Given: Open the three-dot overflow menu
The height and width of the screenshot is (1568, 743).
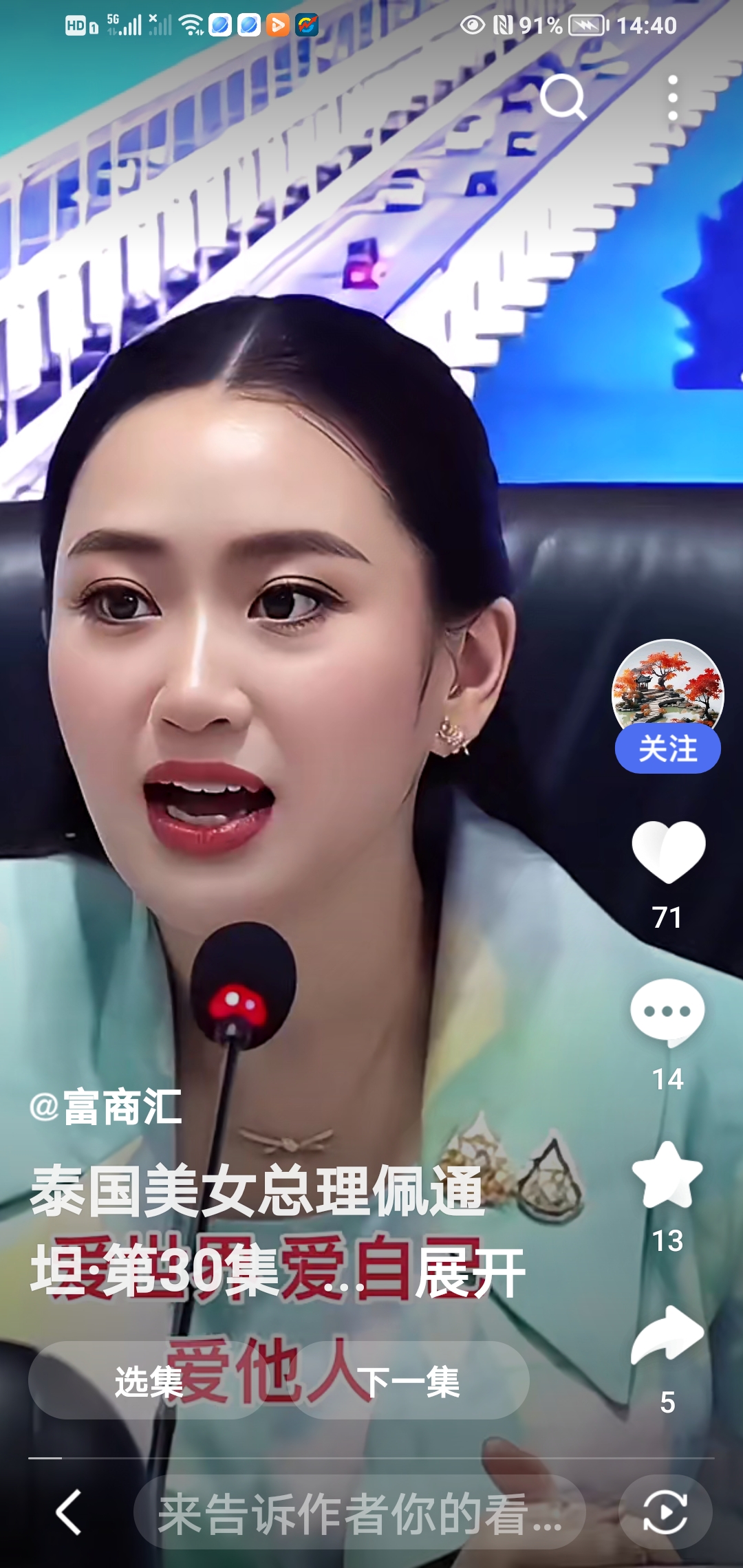Looking at the screenshot, I should pos(672,98).
